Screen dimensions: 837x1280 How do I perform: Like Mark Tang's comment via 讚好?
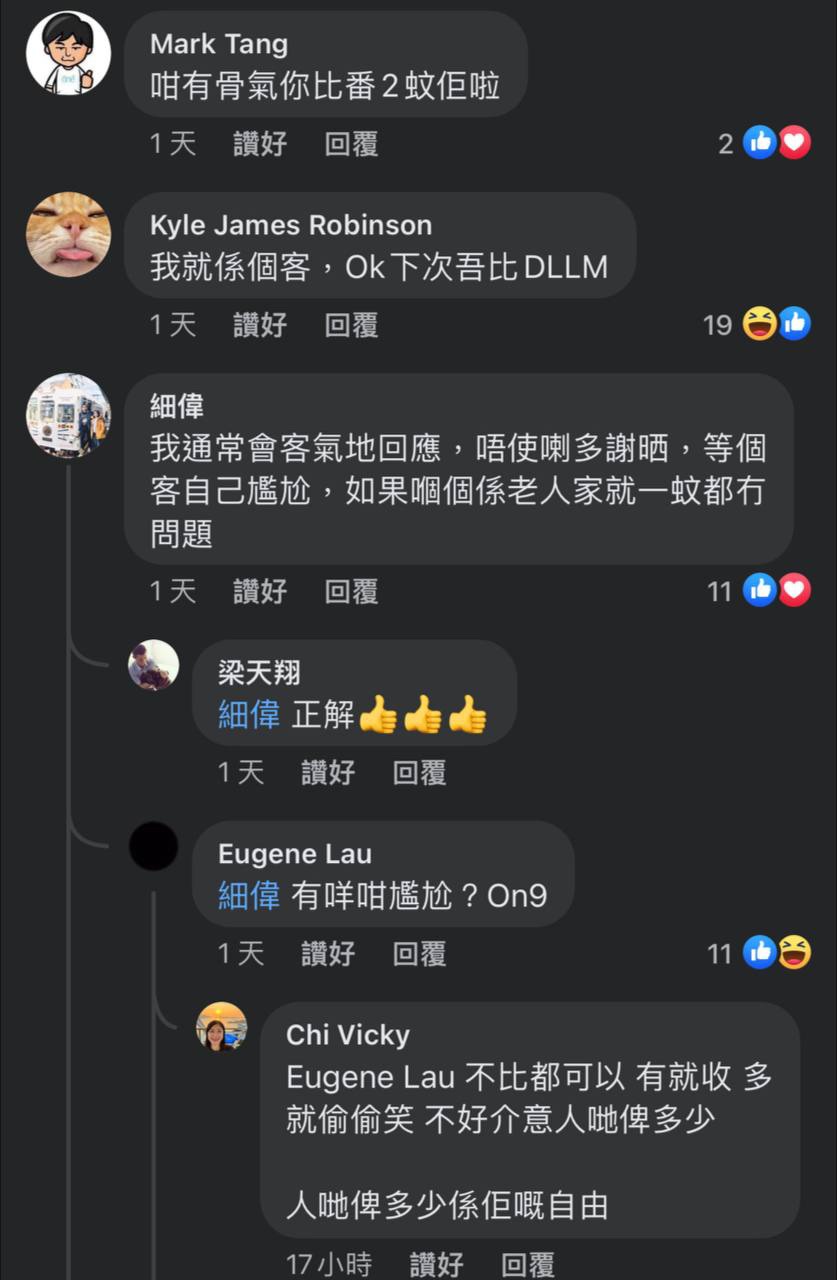click(x=260, y=143)
